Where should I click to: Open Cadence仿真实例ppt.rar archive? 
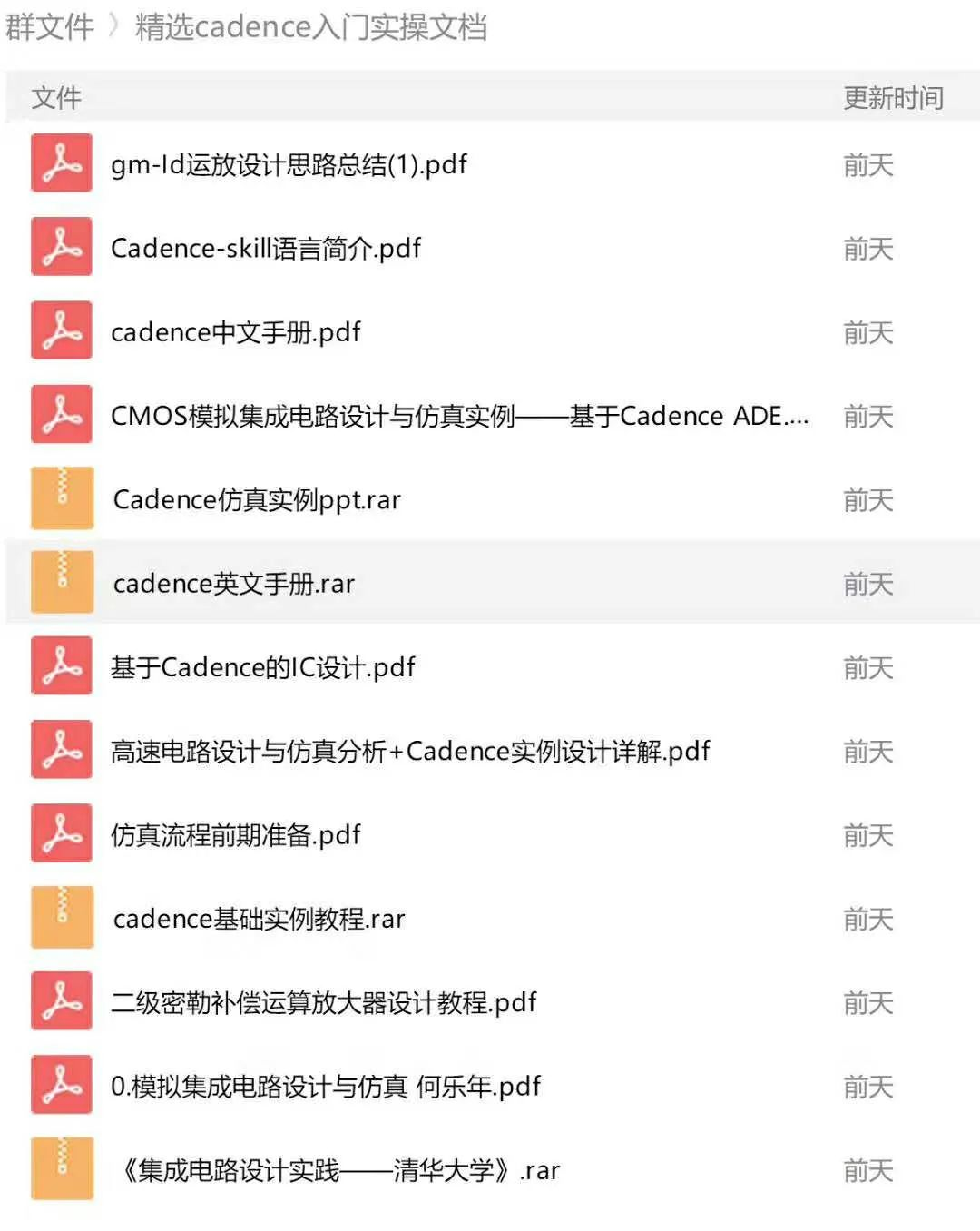click(257, 499)
